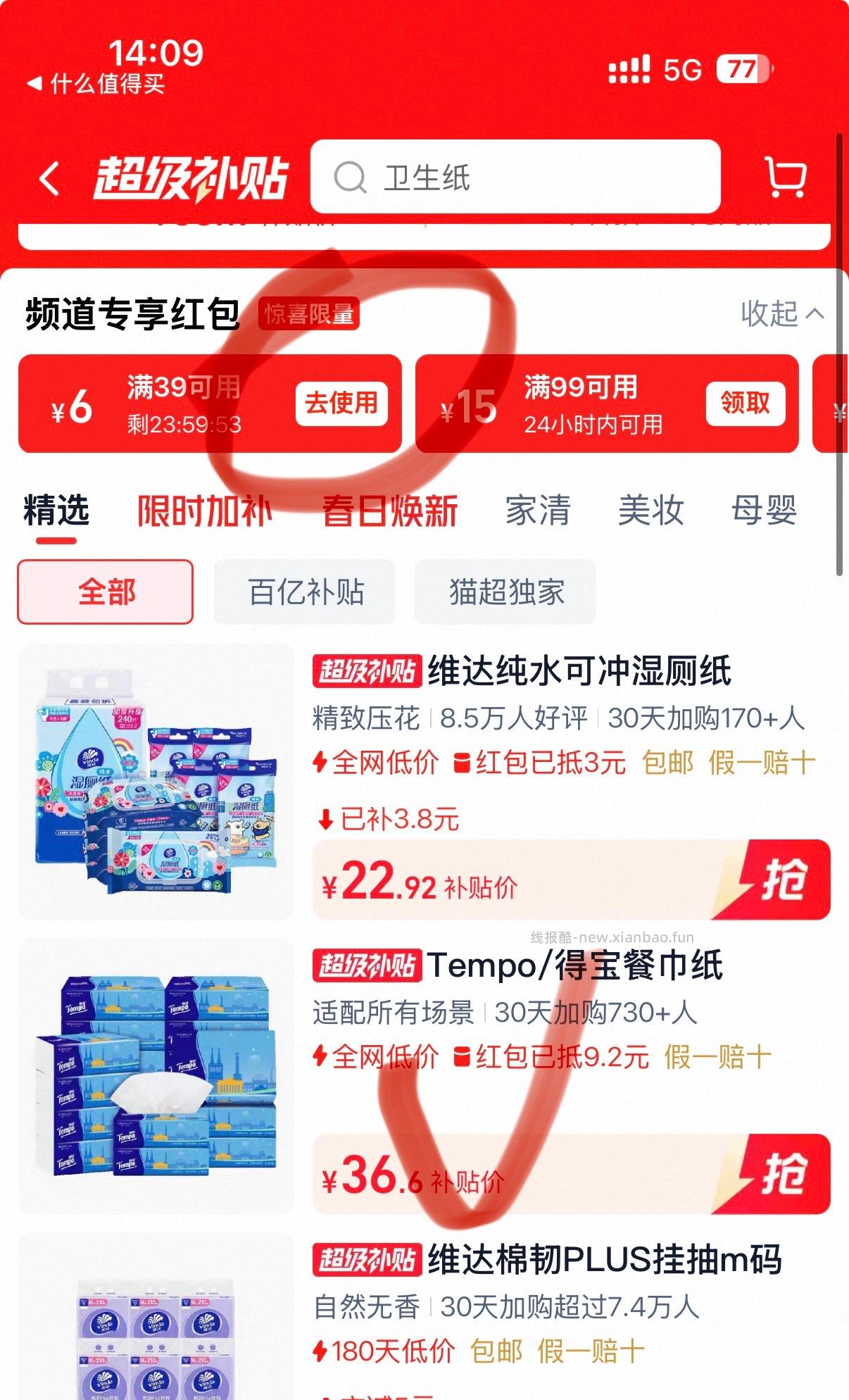Claim the ¥15 coupon with 领取
849x1400 pixels.
tap(745, 404)
